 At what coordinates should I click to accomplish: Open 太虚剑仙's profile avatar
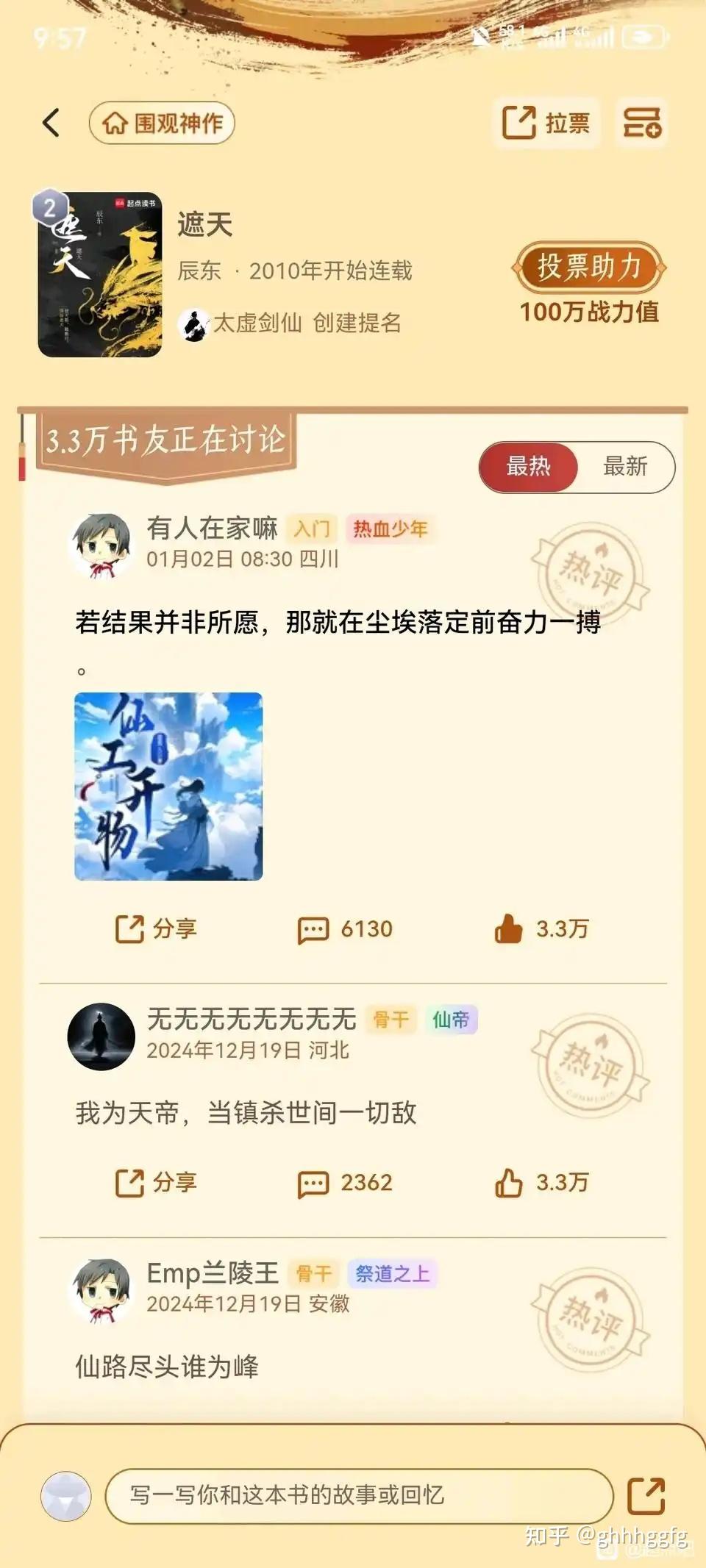(x=195, y=324)
